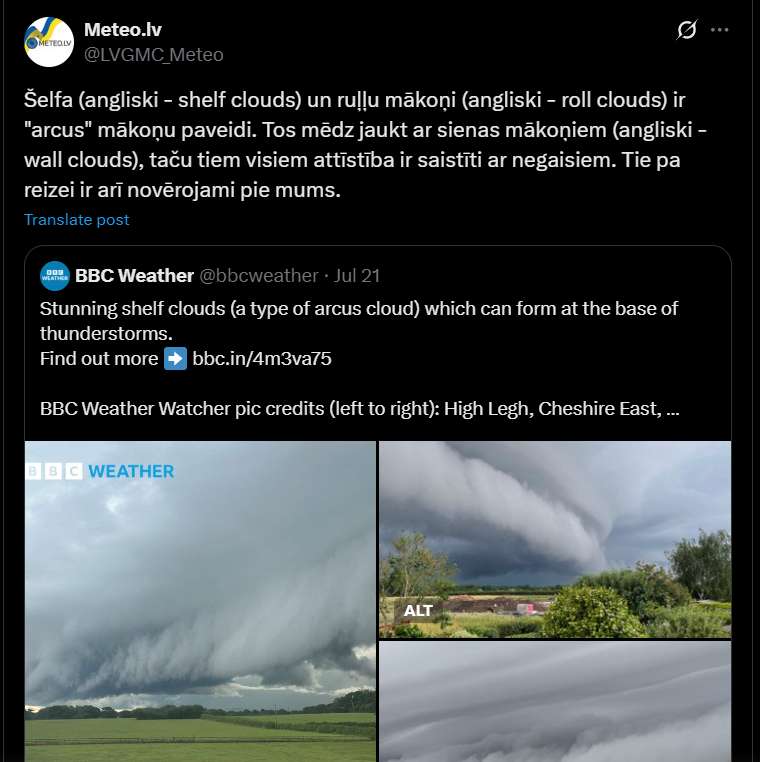Screen dimensions: 760x762
Task: Open the @LVGMC_Meteo handle
Action: (x=154, y=54)
